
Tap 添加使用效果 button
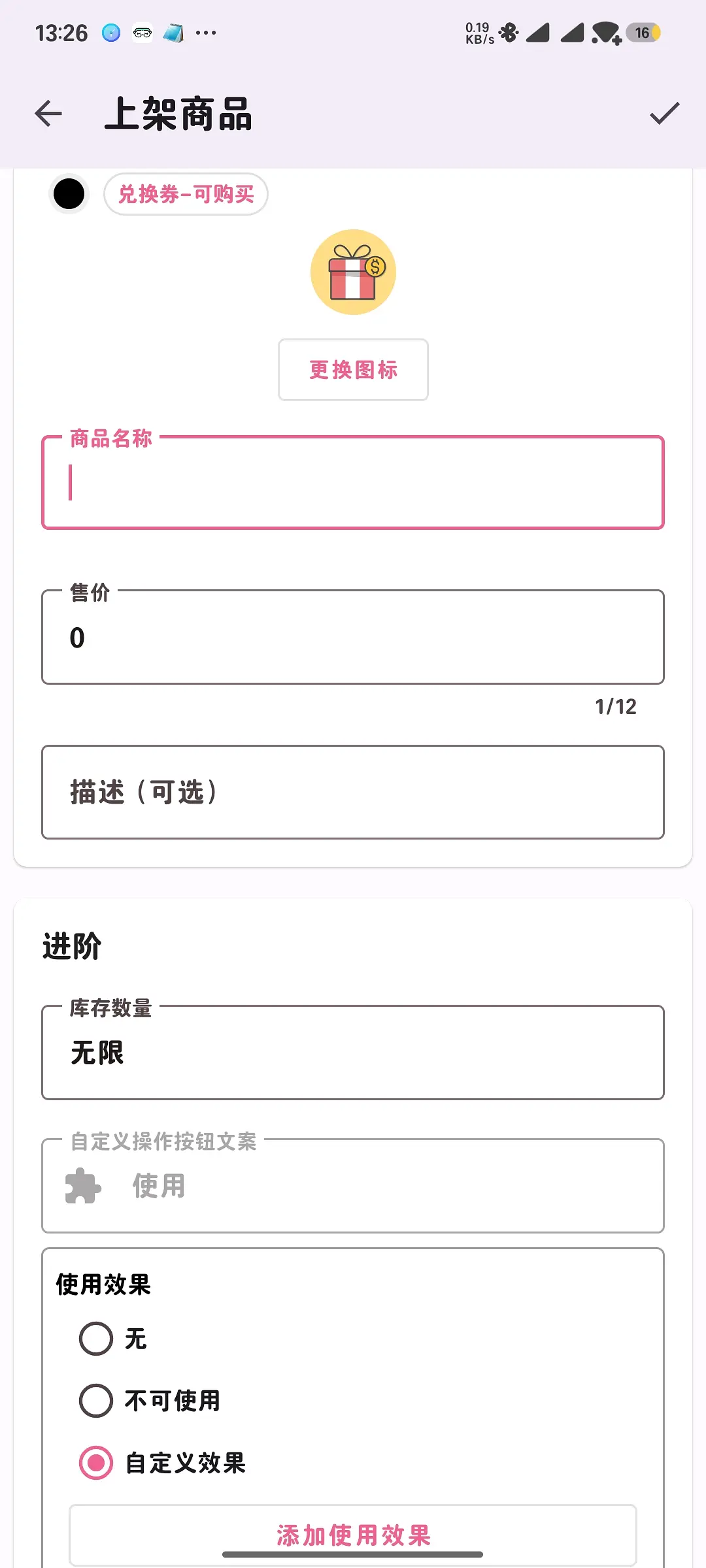(x=353, y=1535)
